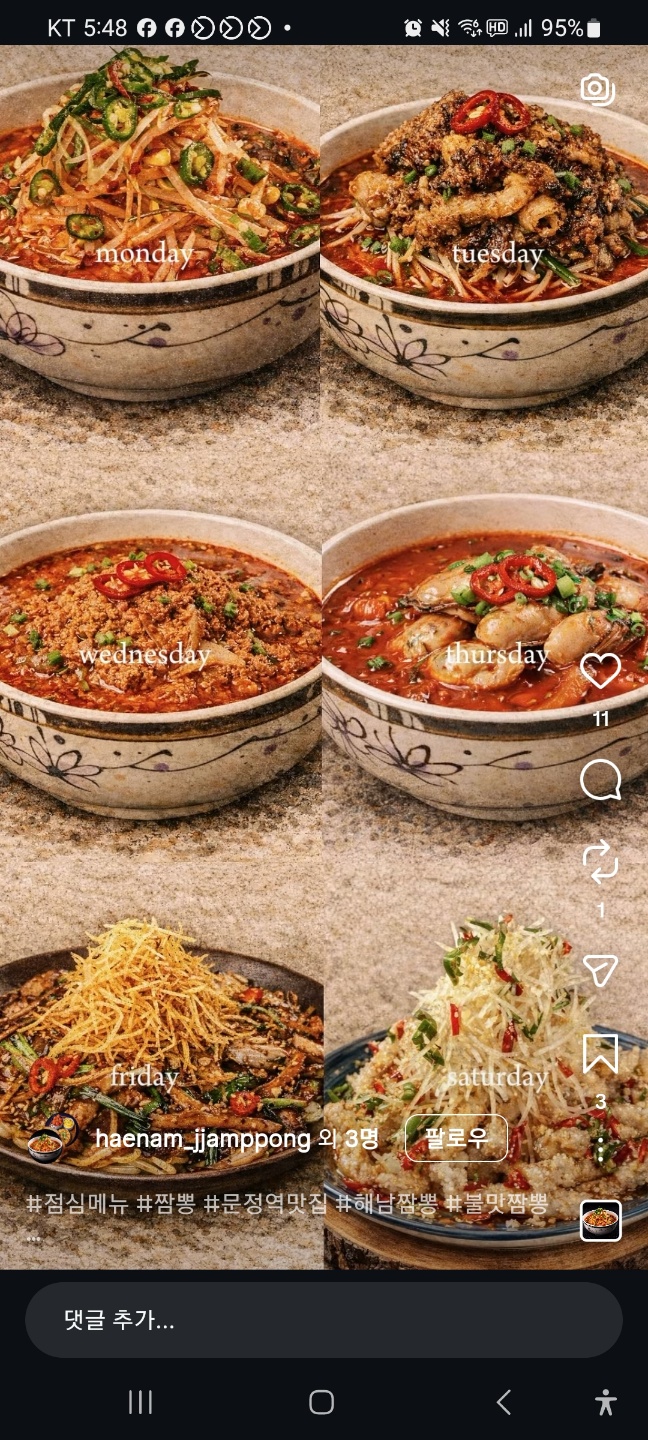Share the reel via paper plane
Viewport: 648px width, 1440px height.
pos(601,970)
